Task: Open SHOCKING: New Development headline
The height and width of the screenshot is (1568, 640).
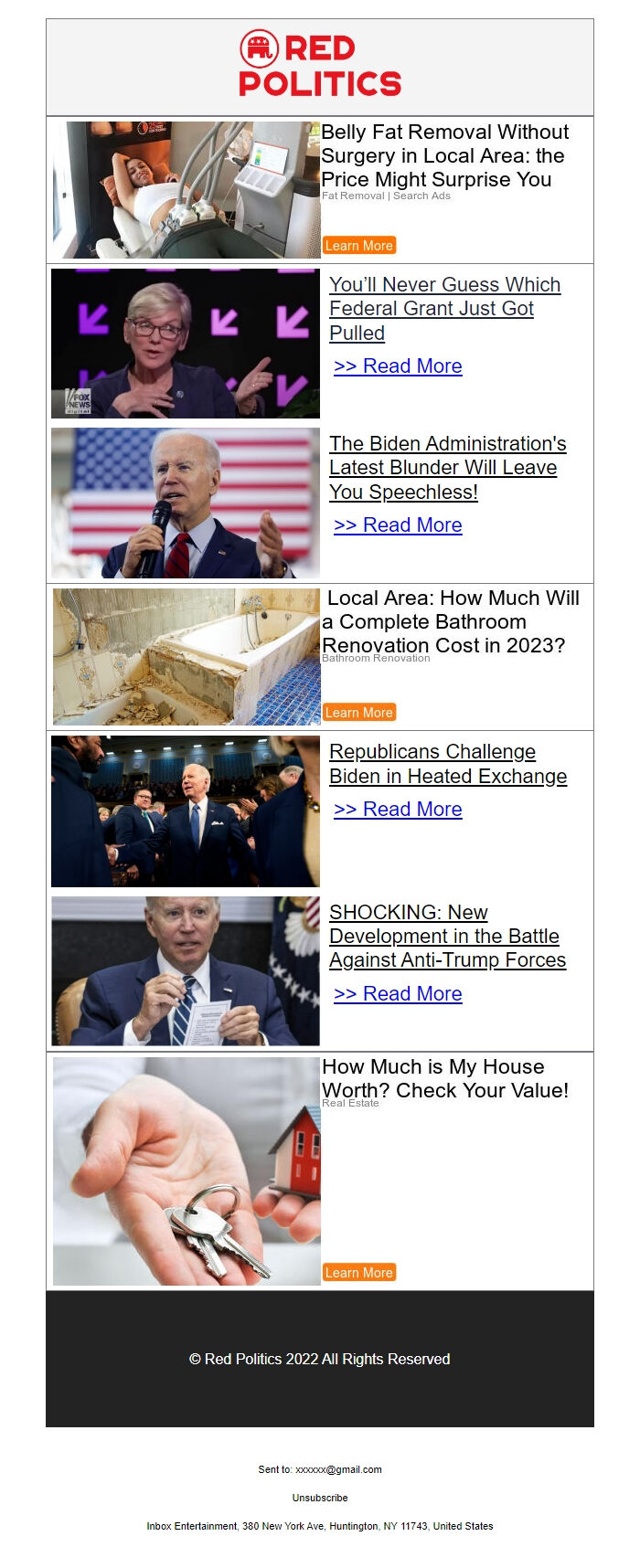Action: coord(447,936)
